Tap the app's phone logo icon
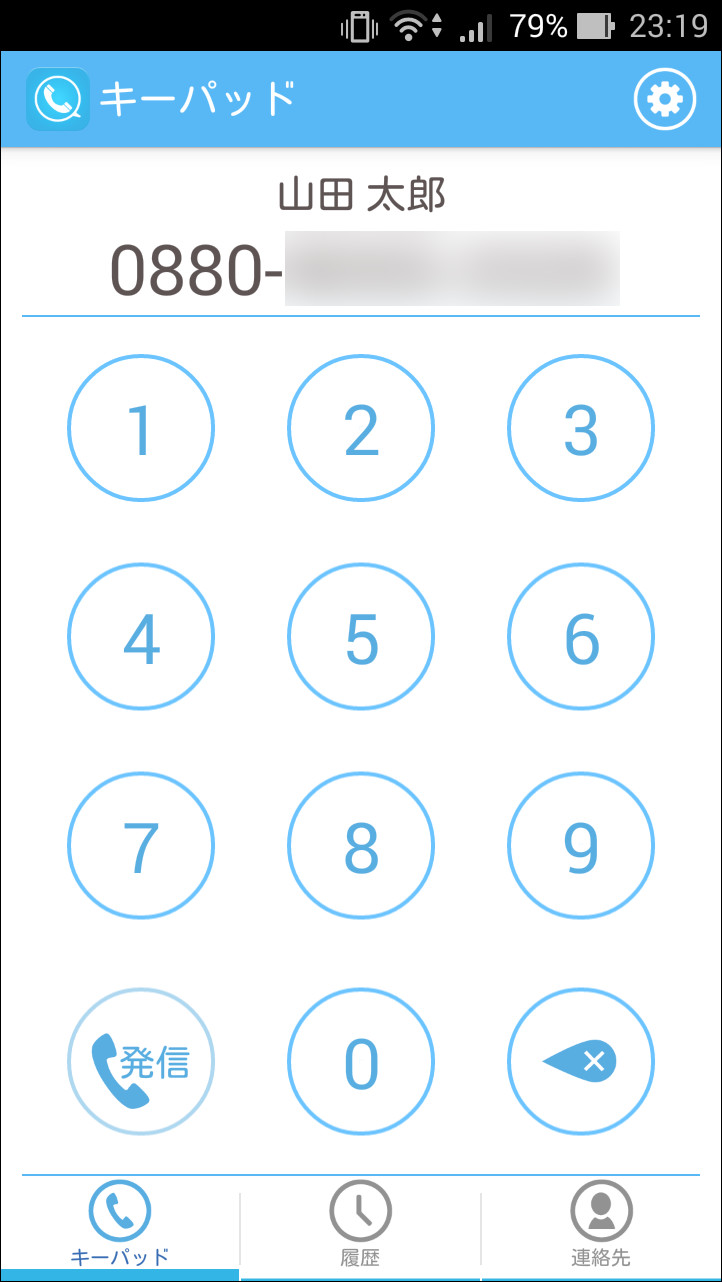722x1282 pixels. tap(58, 99)
